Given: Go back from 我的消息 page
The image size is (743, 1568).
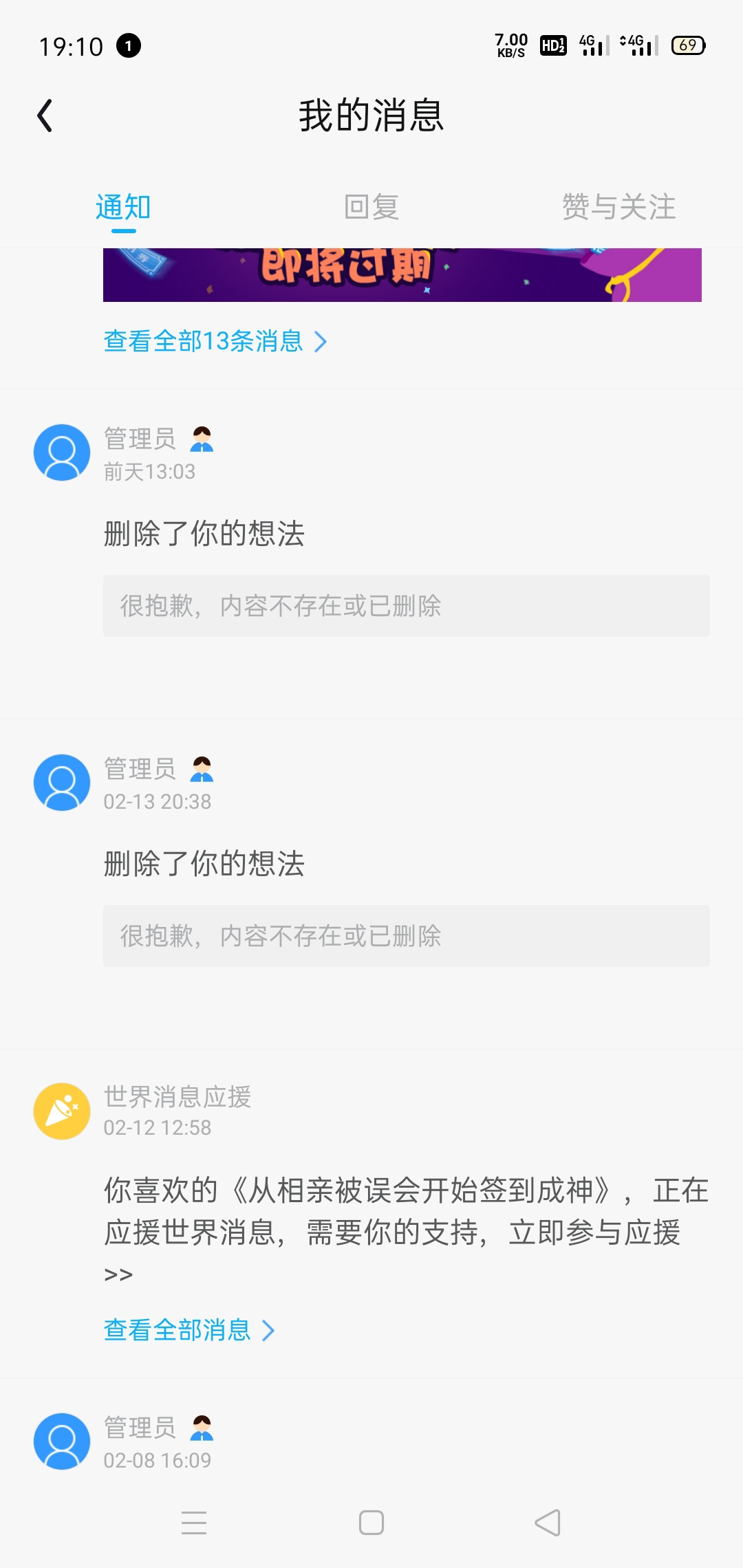Looking at the screenshot, I should (x=45, y=116).
